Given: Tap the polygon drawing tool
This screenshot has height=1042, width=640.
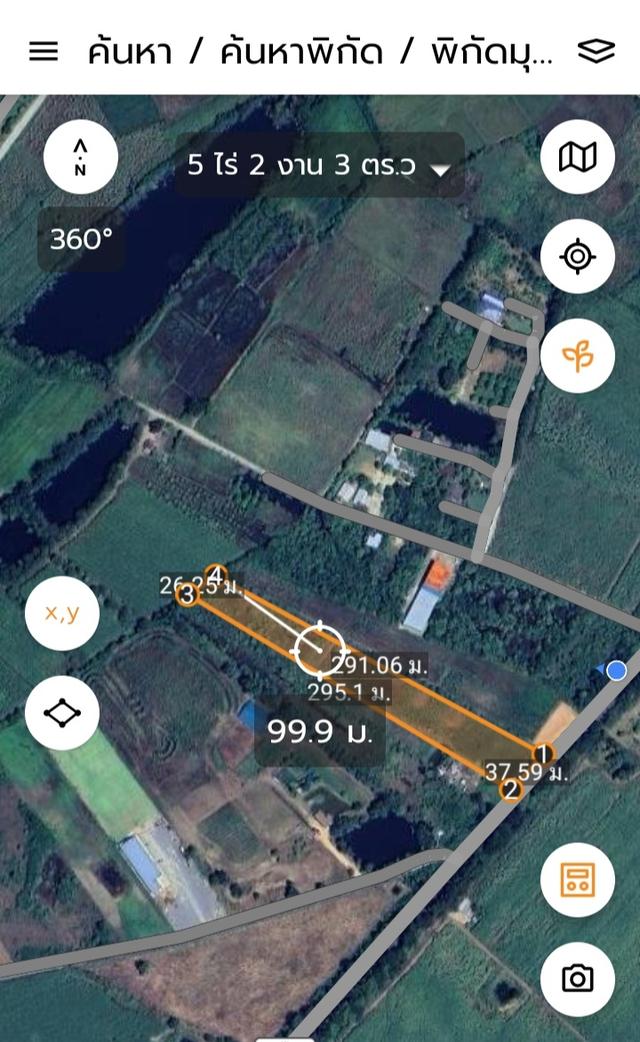Looking at the screenshot, I should 62,712.
